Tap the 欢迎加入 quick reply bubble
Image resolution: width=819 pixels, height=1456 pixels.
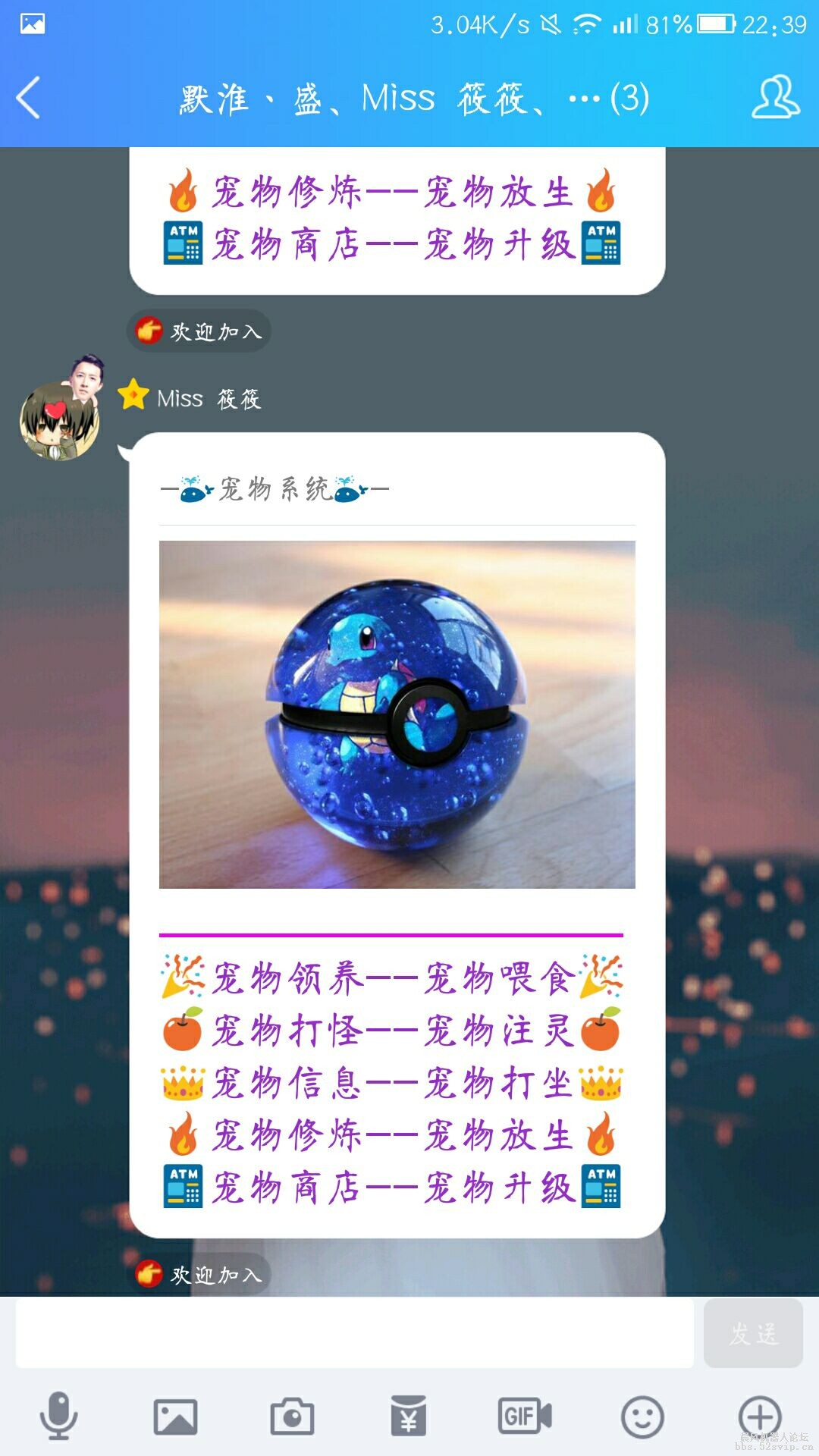(x=197, y=330)
